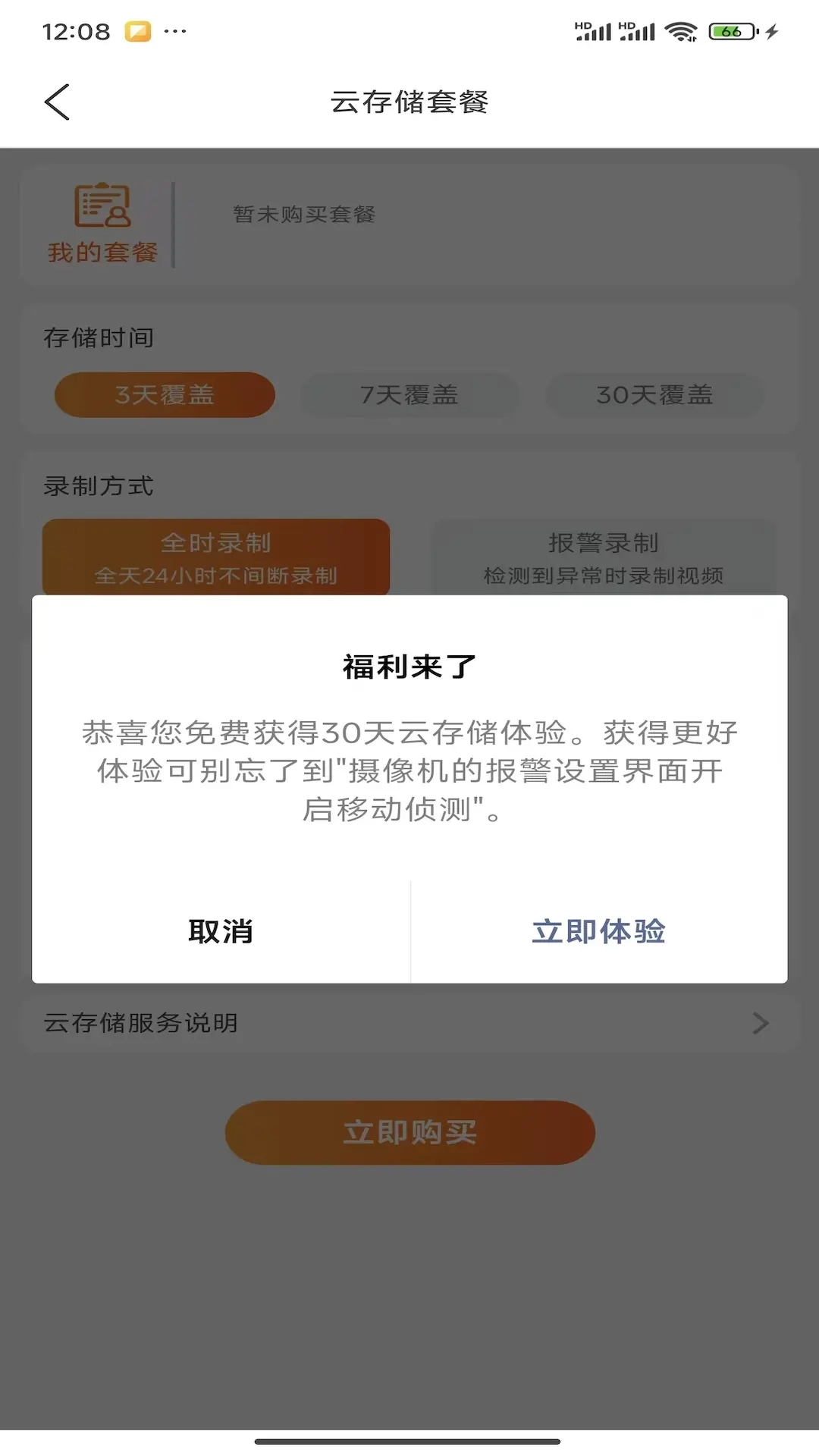Viewport: 819px width, 1456px height.
Task: Tap the chevron next to 云存储服务说明
Action: pyautogui.click(x=761, y=1023)
